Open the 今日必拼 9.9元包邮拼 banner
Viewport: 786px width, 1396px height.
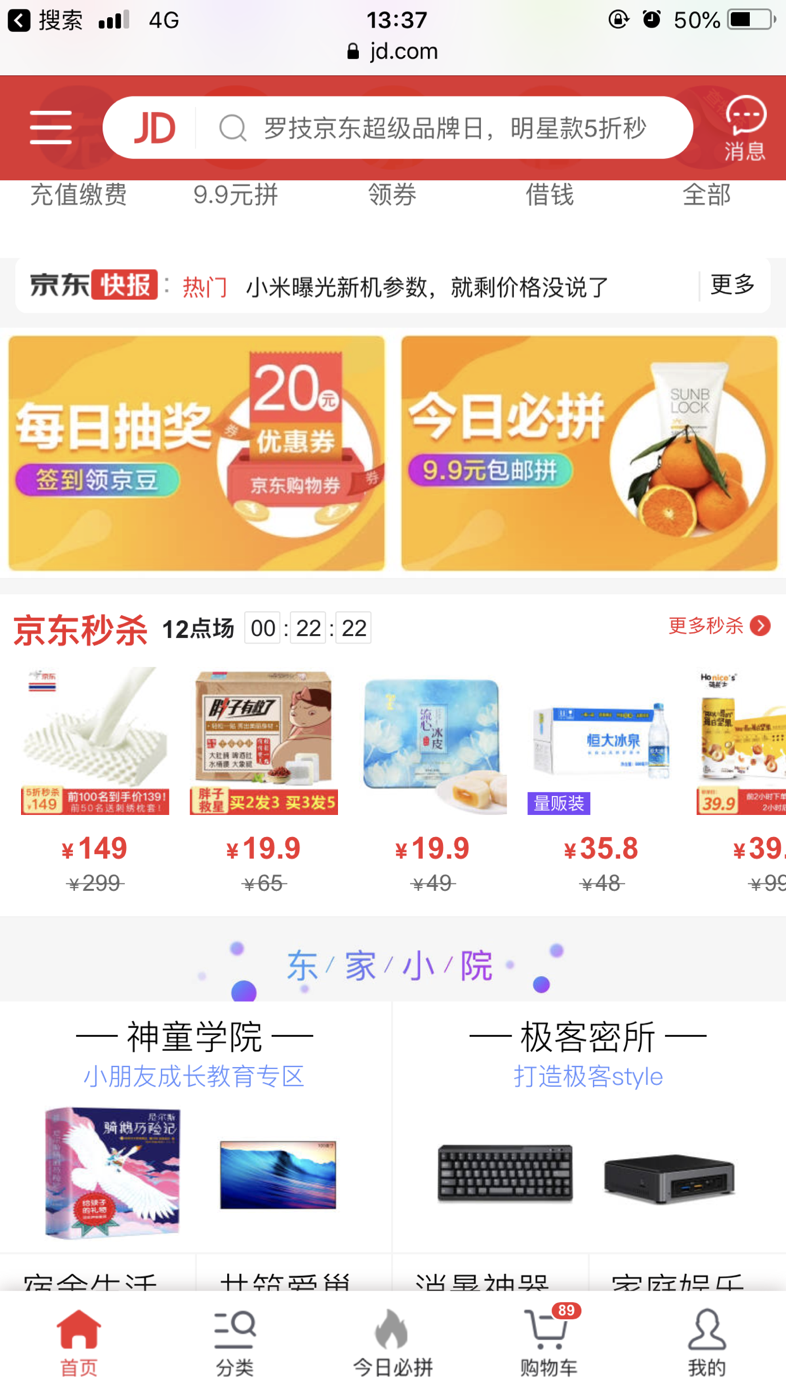(589, 453)
